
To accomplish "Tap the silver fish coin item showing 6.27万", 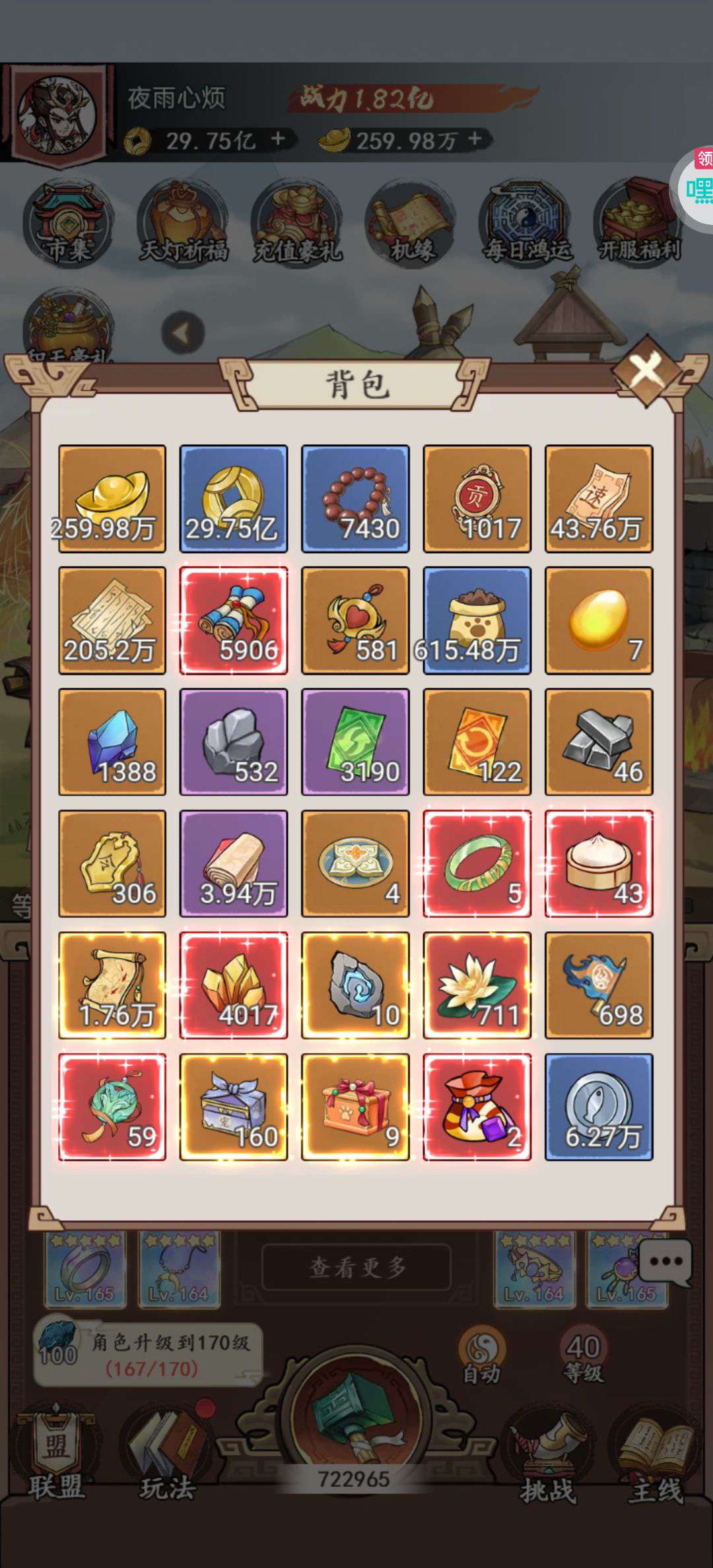I will (x=598, y=1107).
